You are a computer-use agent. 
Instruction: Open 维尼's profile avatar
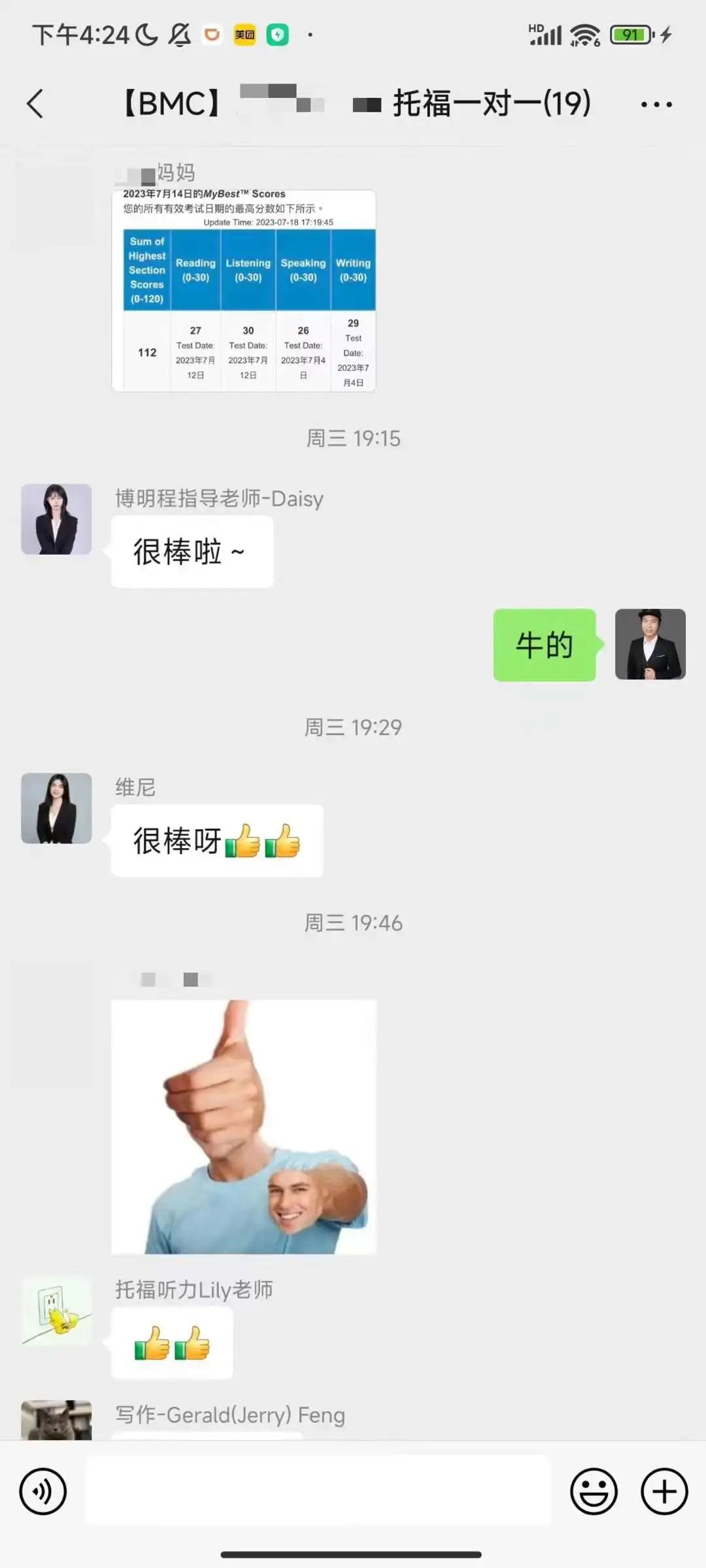[56, 808]
